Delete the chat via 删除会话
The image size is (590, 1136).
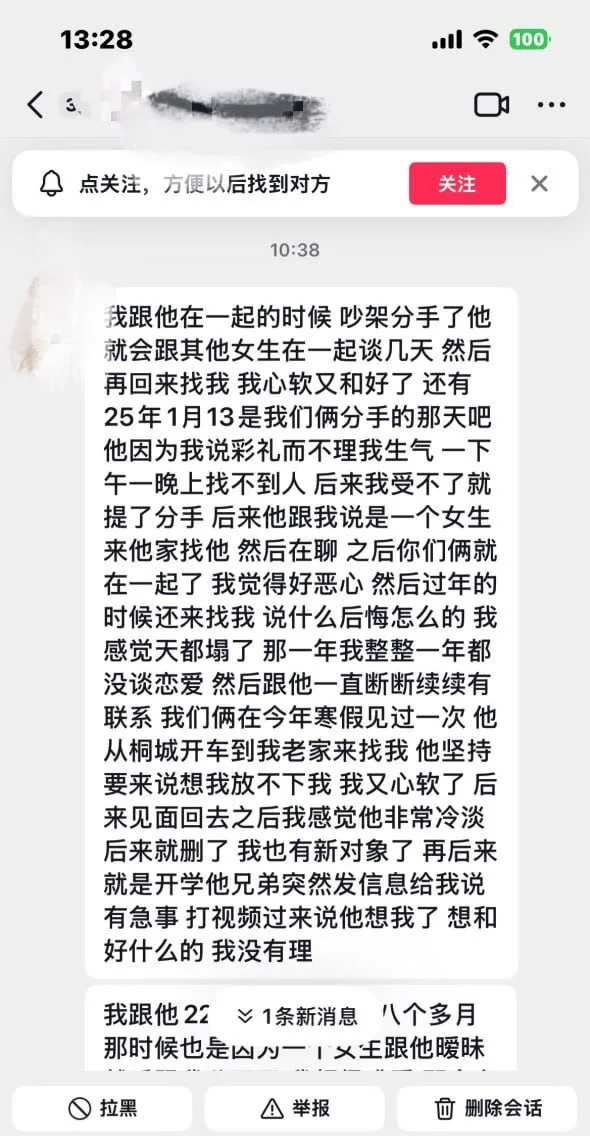click(x=487, y=1108)
